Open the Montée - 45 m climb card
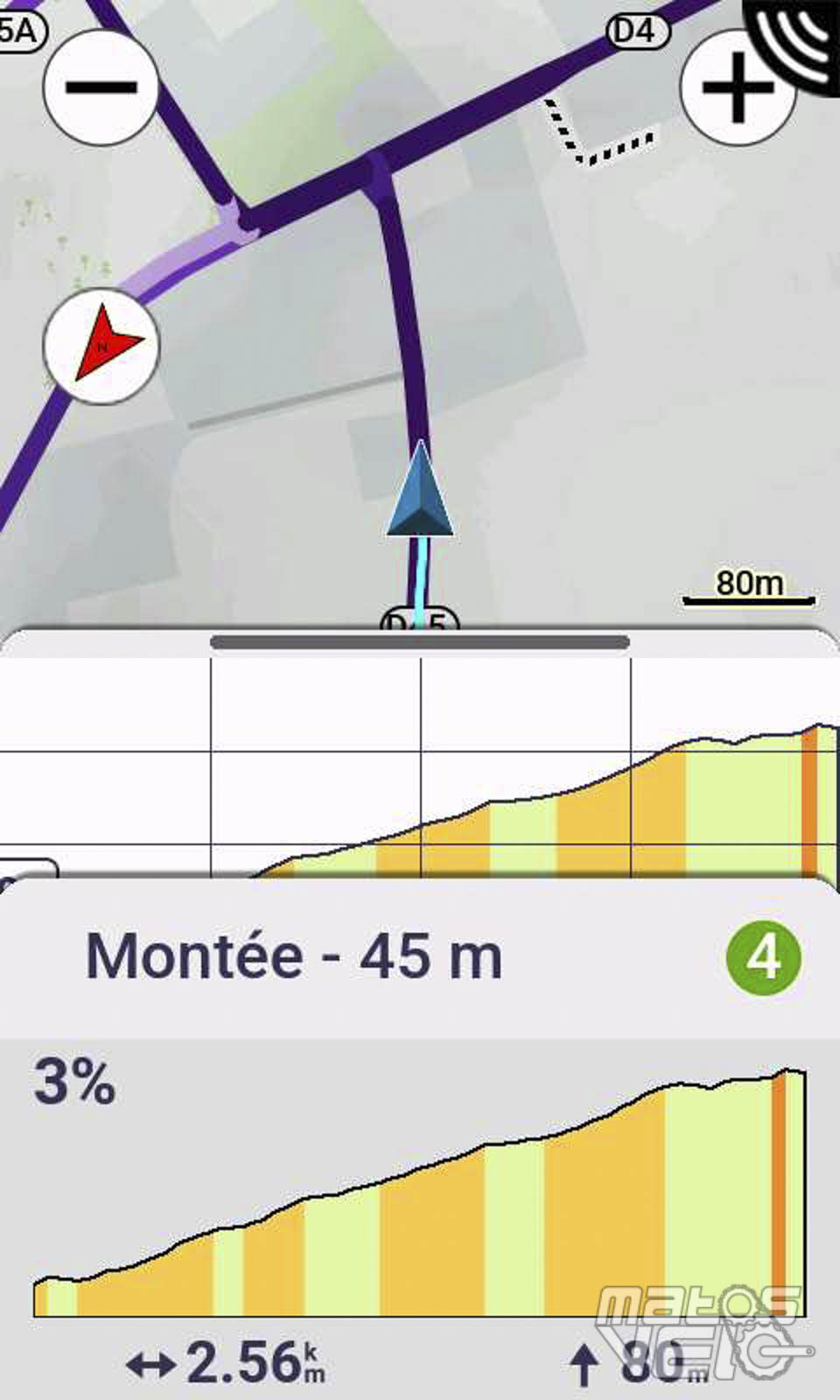840x1400 pixels. point(420,956)
